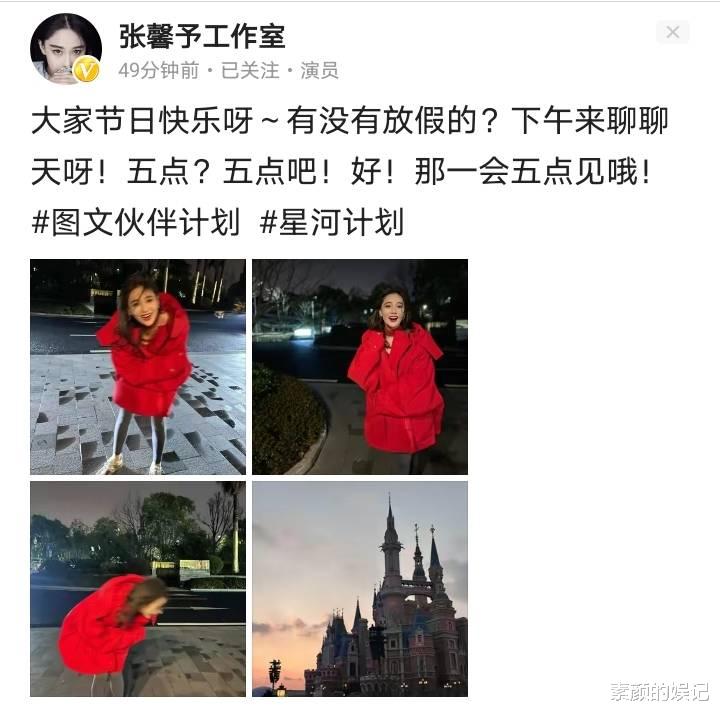The width and height of the screenshot is (720, 715).
Task: Dismiss this post with the X button
Action: point(672,33)
